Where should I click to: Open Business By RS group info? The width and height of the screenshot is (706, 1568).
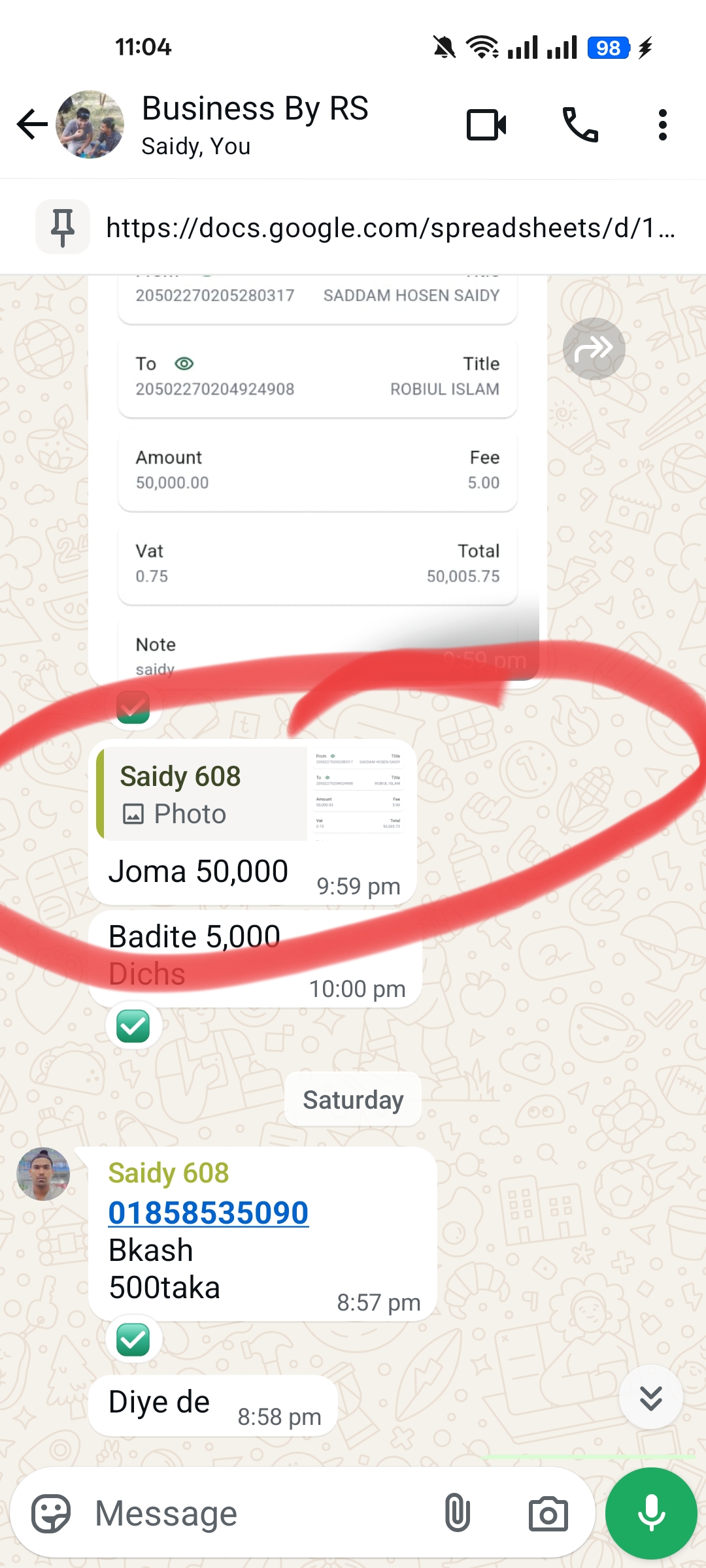[x=255, y=124]
